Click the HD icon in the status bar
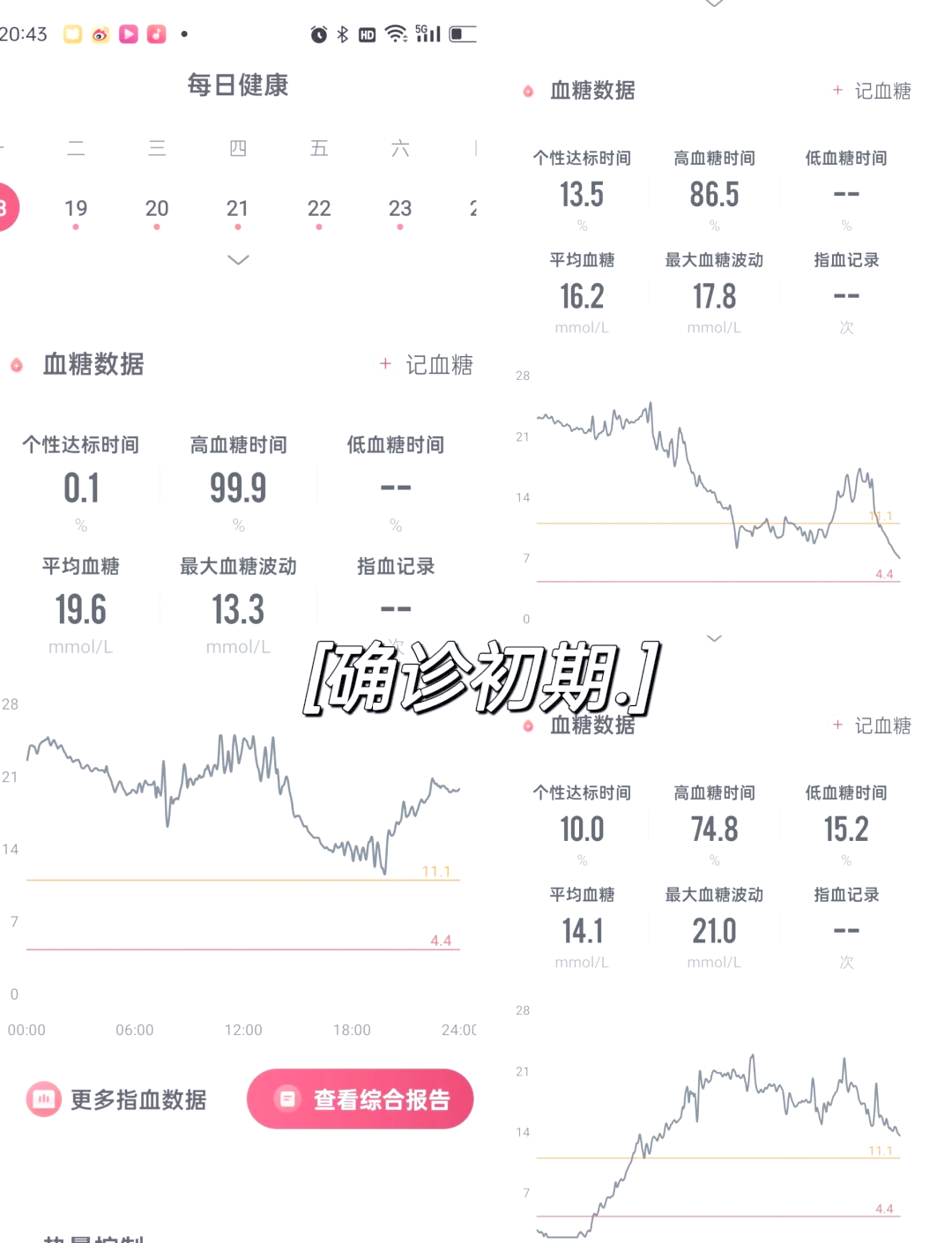The height and width of the screenshot is (1243, 952). coord(367,33)
